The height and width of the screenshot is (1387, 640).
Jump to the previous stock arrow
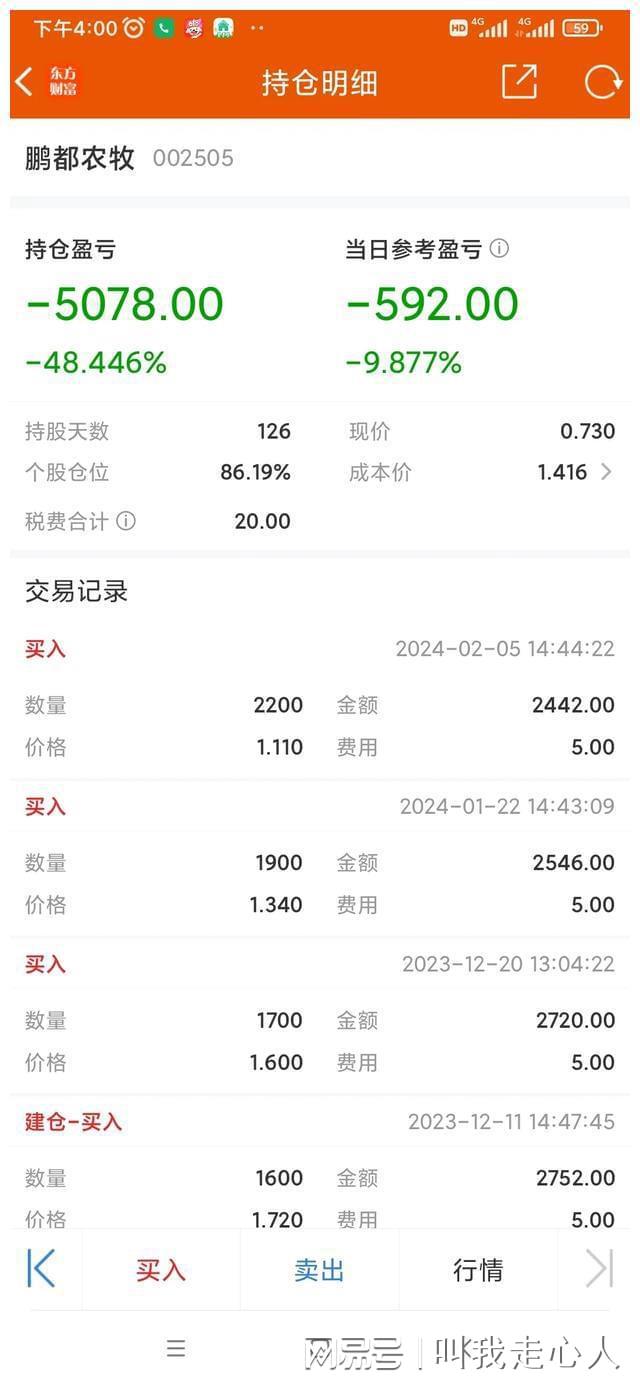[x=41, y=1269]
